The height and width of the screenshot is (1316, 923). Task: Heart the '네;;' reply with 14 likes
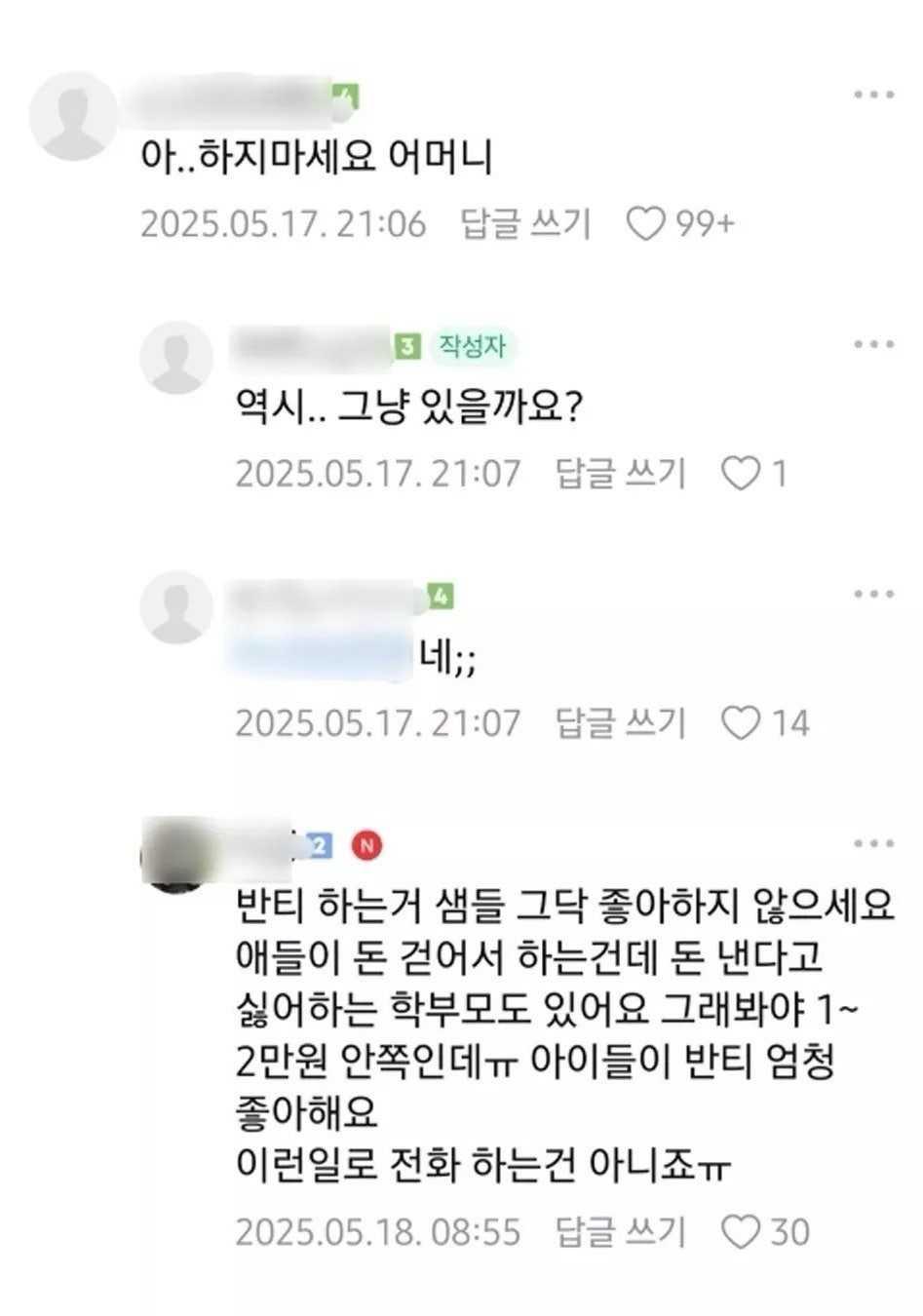pos(741,723)
